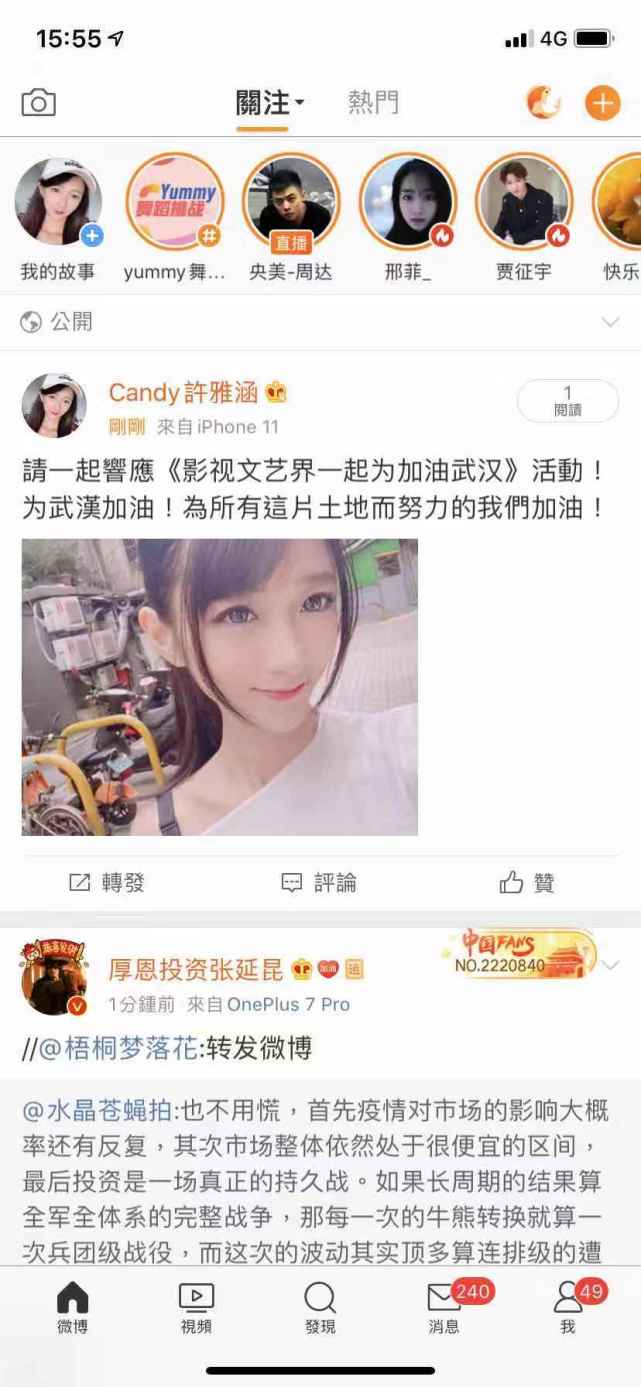641x1387 pixels.
Task: Open the camera icon
Action: (38, 103)
